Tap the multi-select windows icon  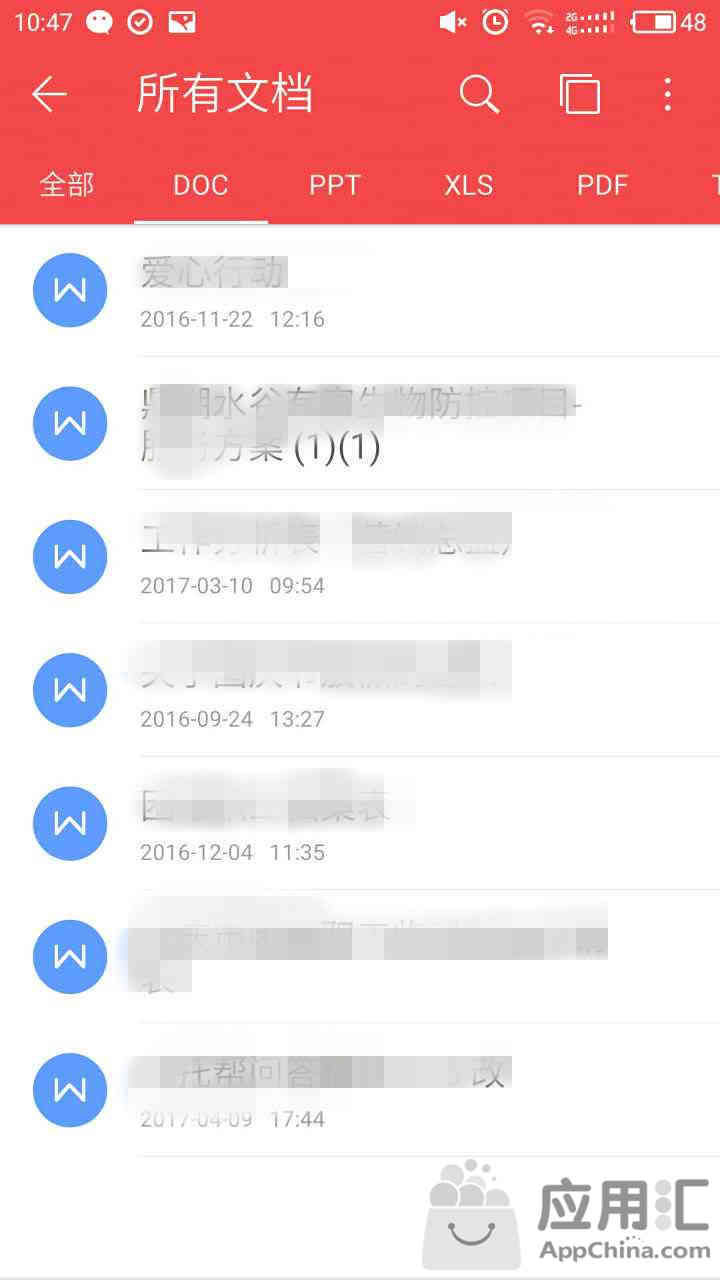579,95
